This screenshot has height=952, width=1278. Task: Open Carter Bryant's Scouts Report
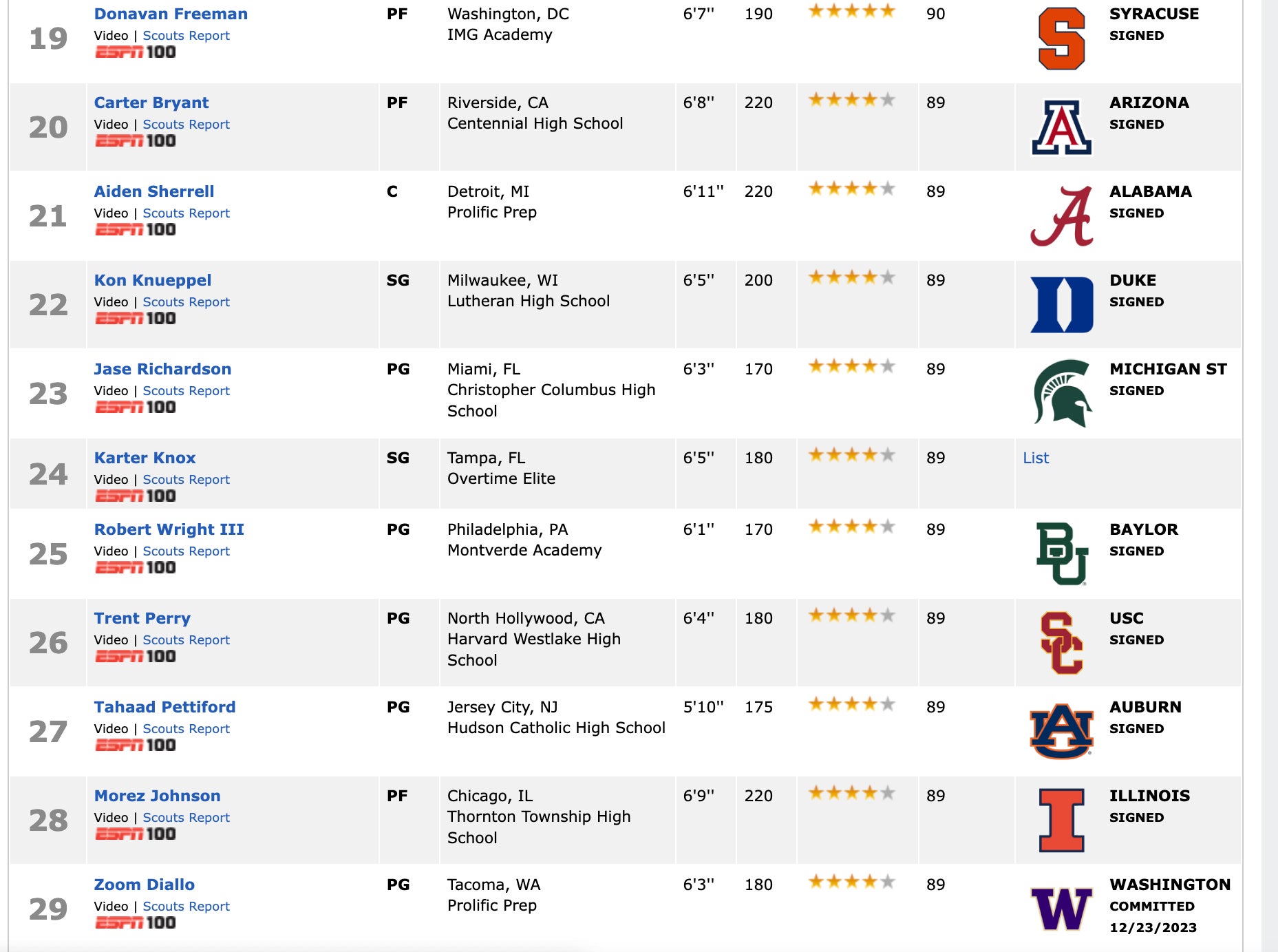click(186, 124)
